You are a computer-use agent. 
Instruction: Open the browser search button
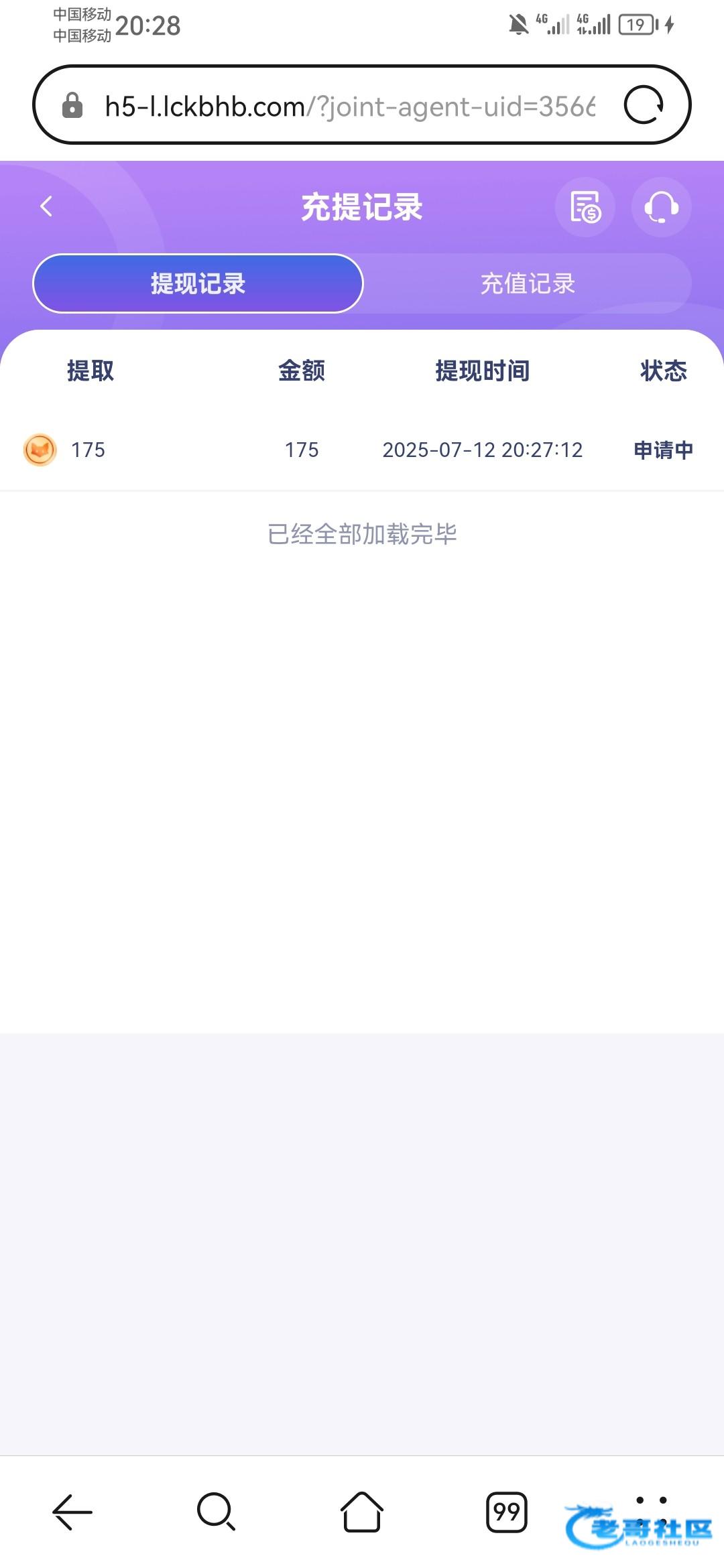coord(217,1511)
